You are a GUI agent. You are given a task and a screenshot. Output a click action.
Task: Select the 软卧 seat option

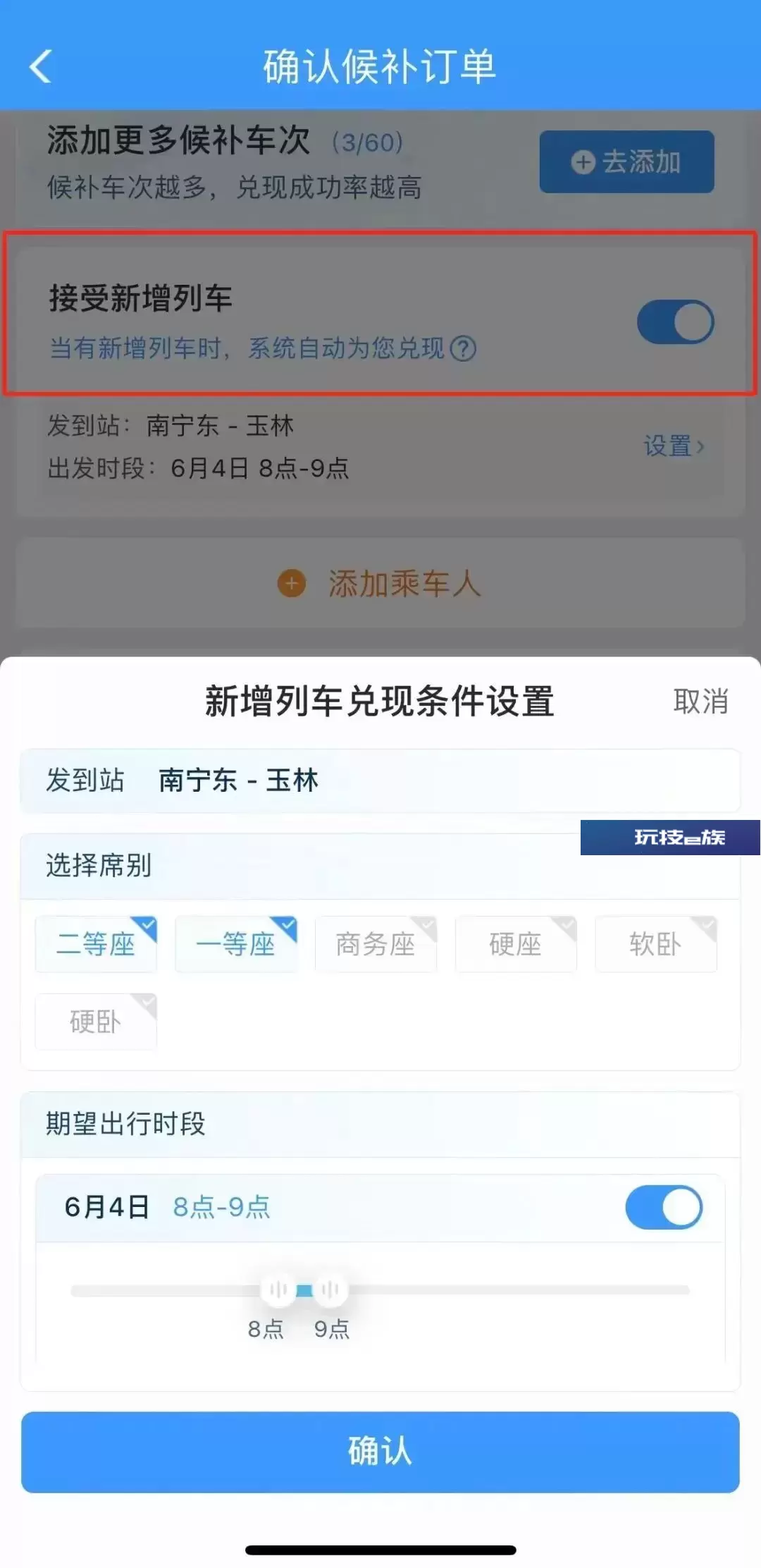(656, 944)
